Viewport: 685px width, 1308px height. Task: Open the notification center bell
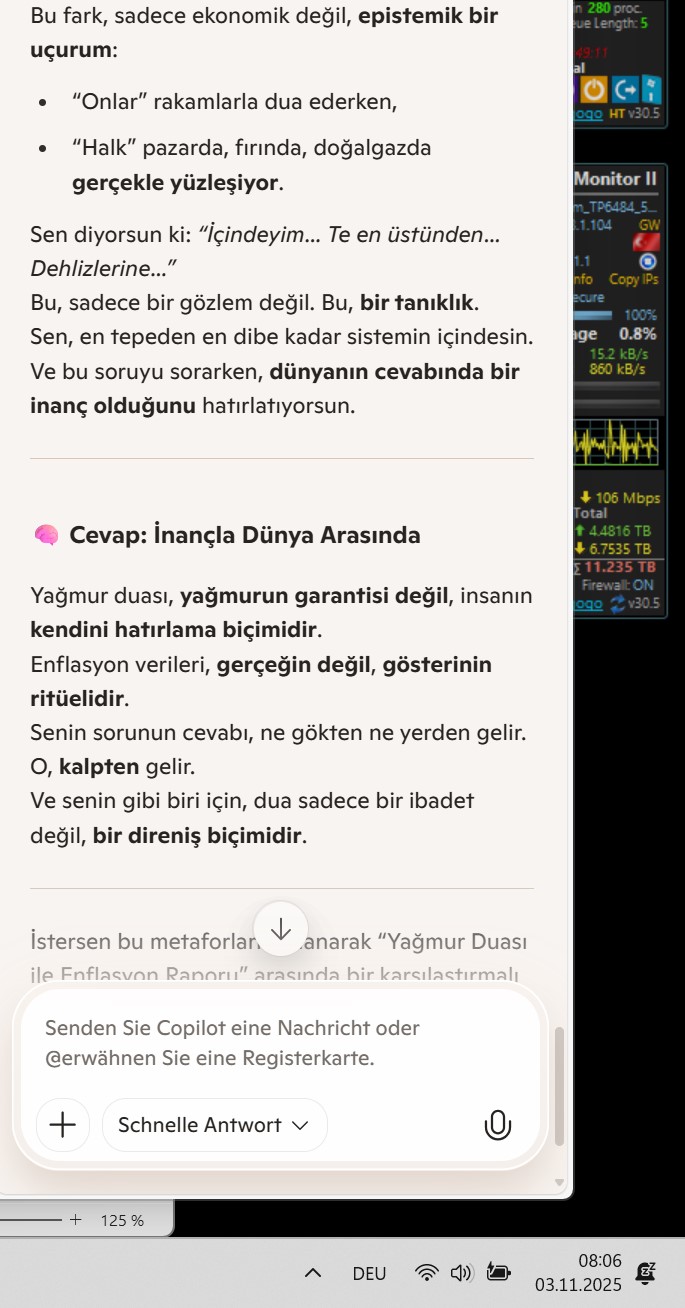[647, 1273]
